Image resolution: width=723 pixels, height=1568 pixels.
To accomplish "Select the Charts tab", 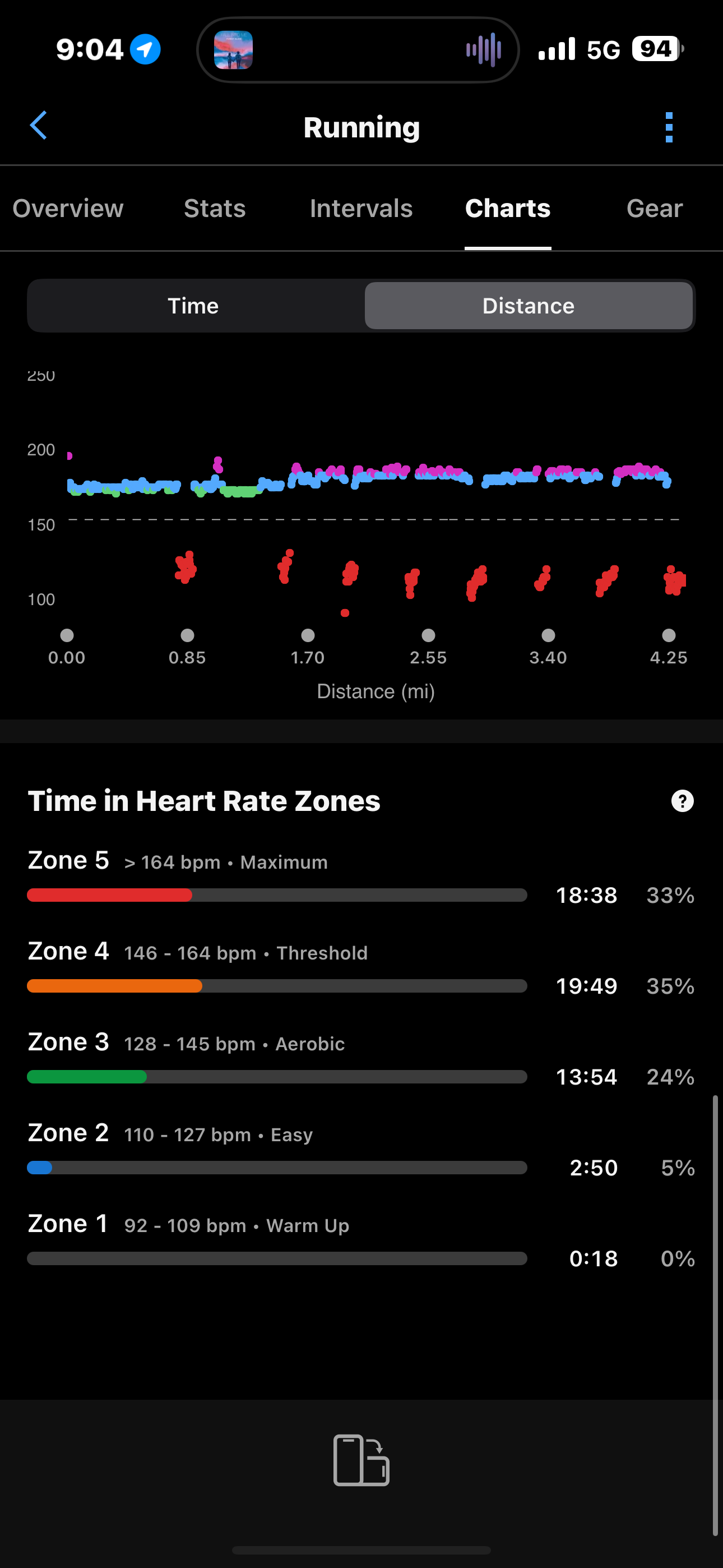I will coord(508,209).
